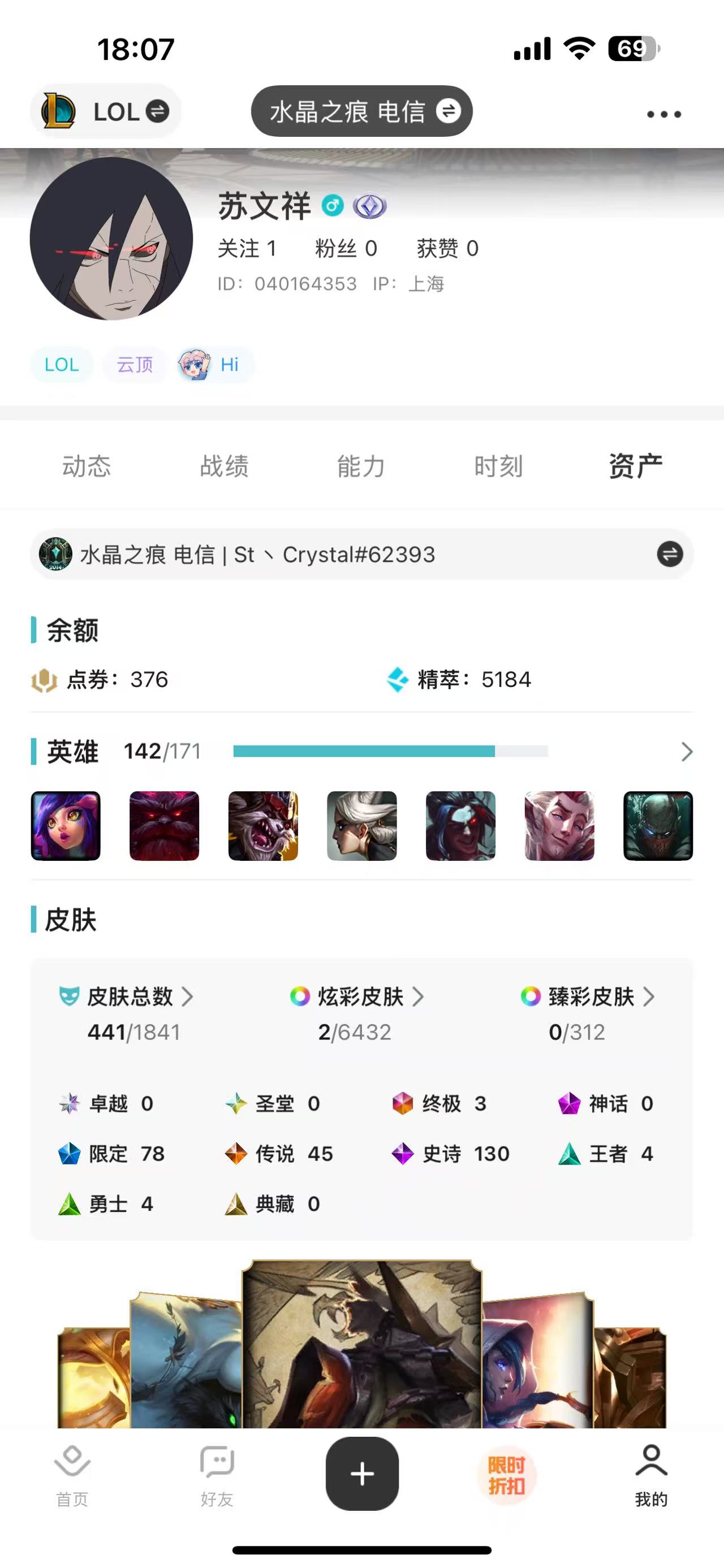
Task: Open the 好友 friends tab
Action: 217,1474
